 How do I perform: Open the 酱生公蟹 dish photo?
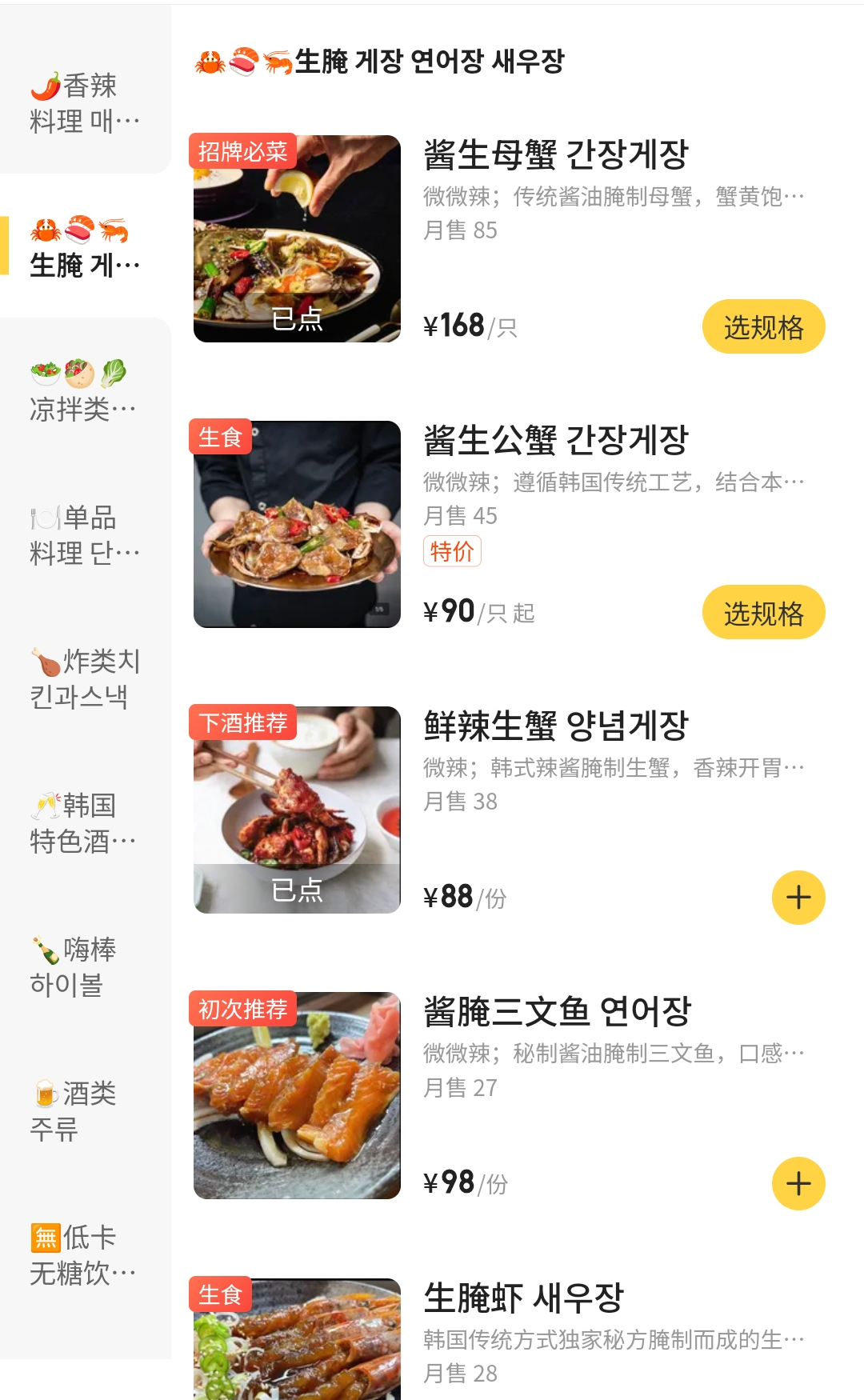pos(297,524)
